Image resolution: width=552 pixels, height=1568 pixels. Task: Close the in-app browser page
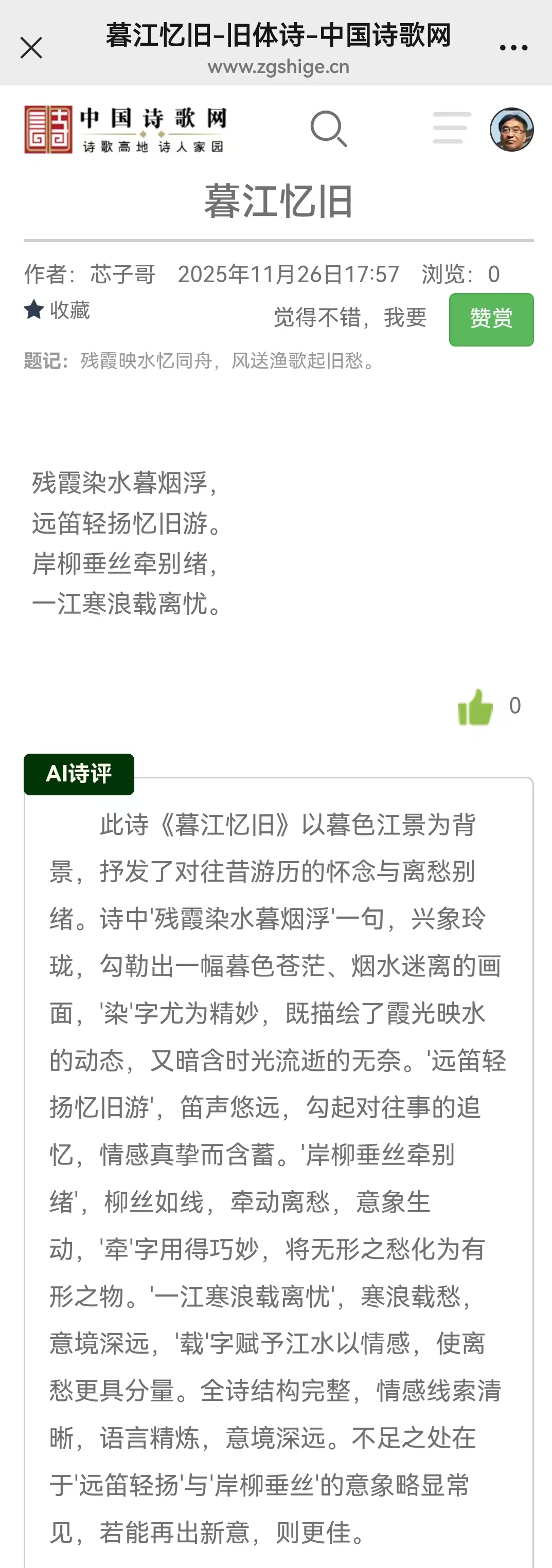[31, 47]
